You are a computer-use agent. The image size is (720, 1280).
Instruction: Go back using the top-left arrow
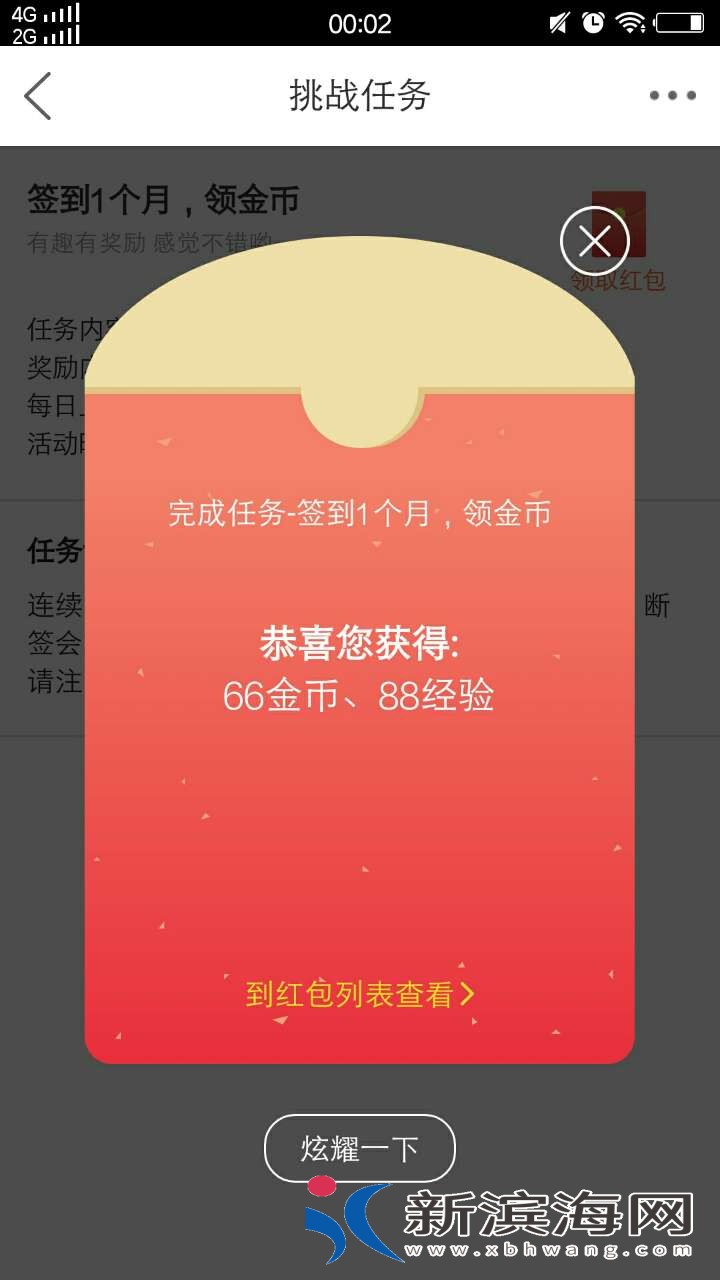38,96
